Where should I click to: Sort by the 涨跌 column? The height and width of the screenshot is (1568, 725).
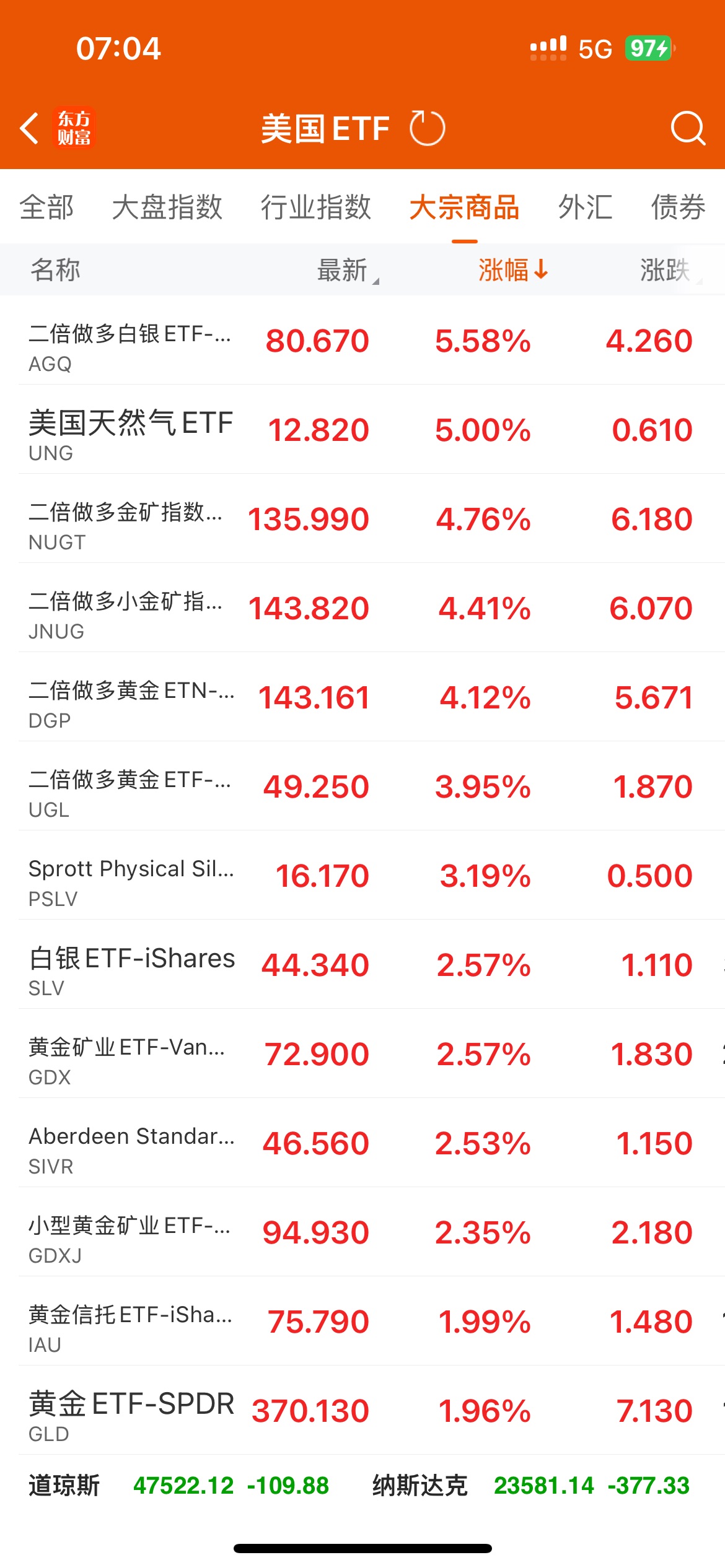[666, 270]
